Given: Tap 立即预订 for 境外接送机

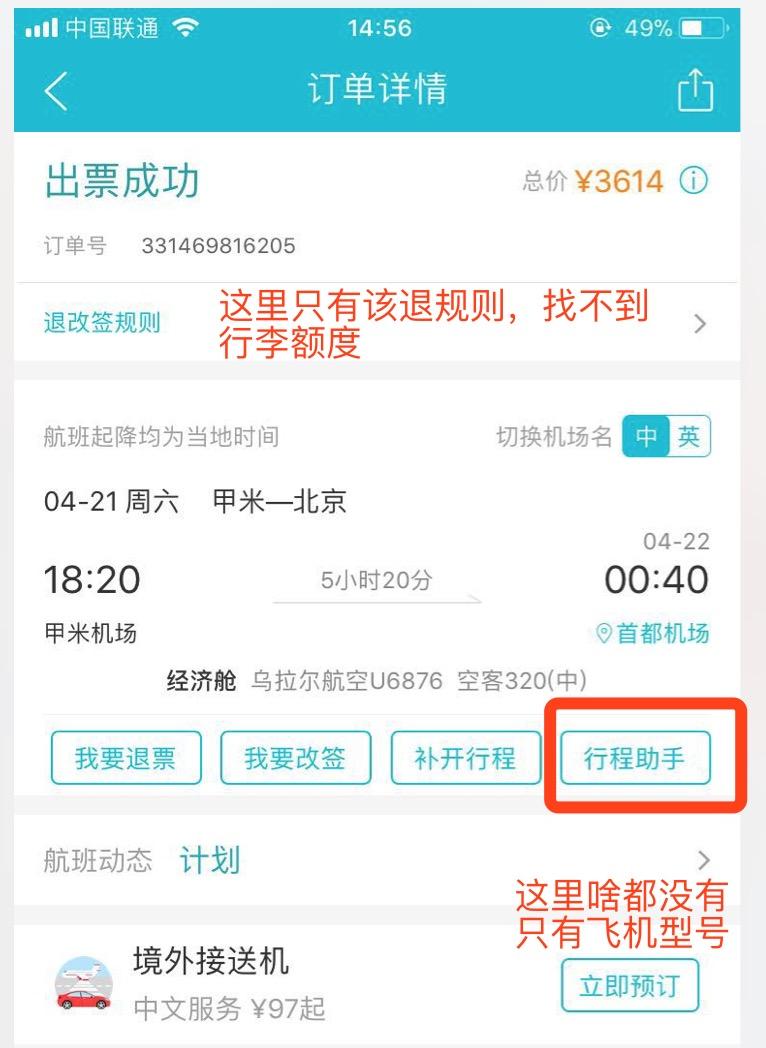Looking at the screenshot, I should click(x=629, y=986).
